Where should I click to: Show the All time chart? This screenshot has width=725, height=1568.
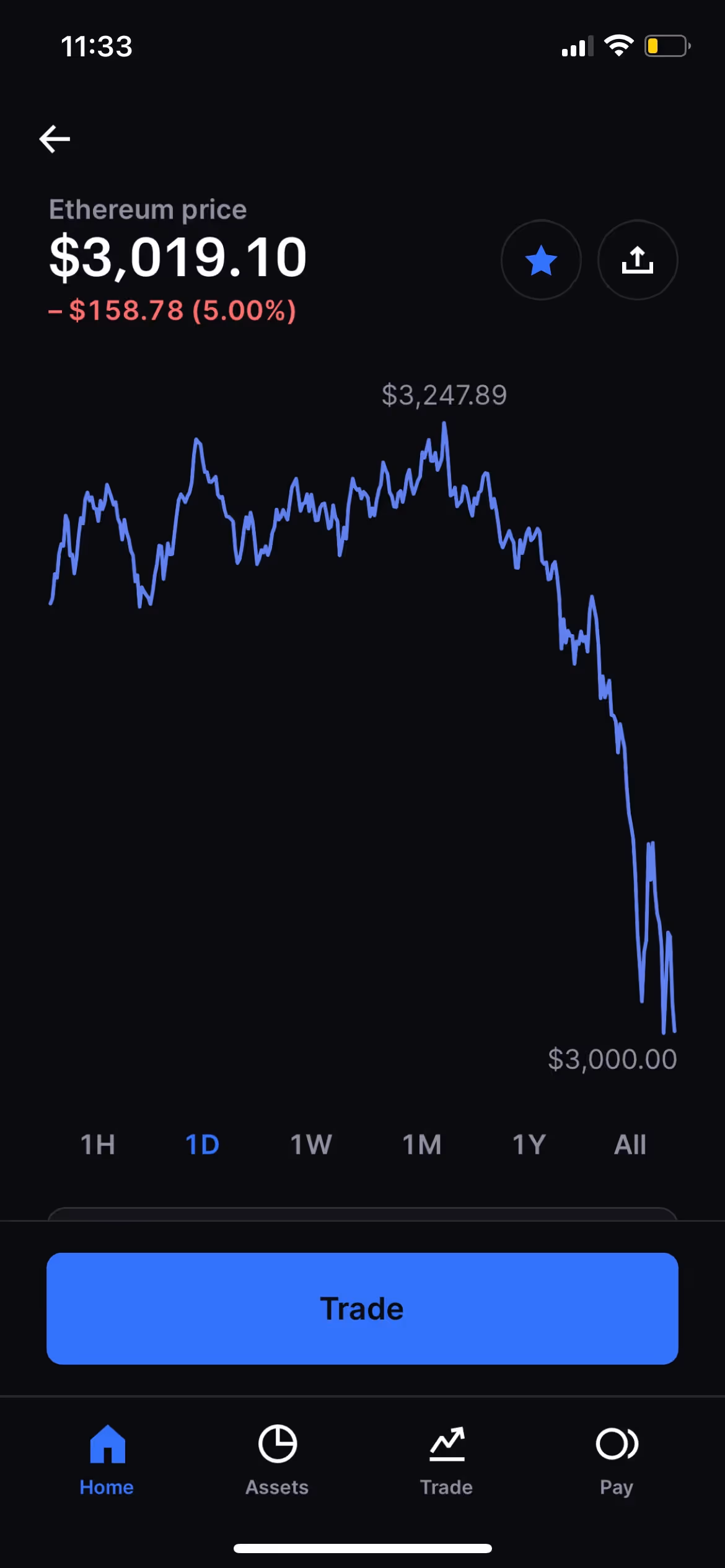coord(630,1144)
